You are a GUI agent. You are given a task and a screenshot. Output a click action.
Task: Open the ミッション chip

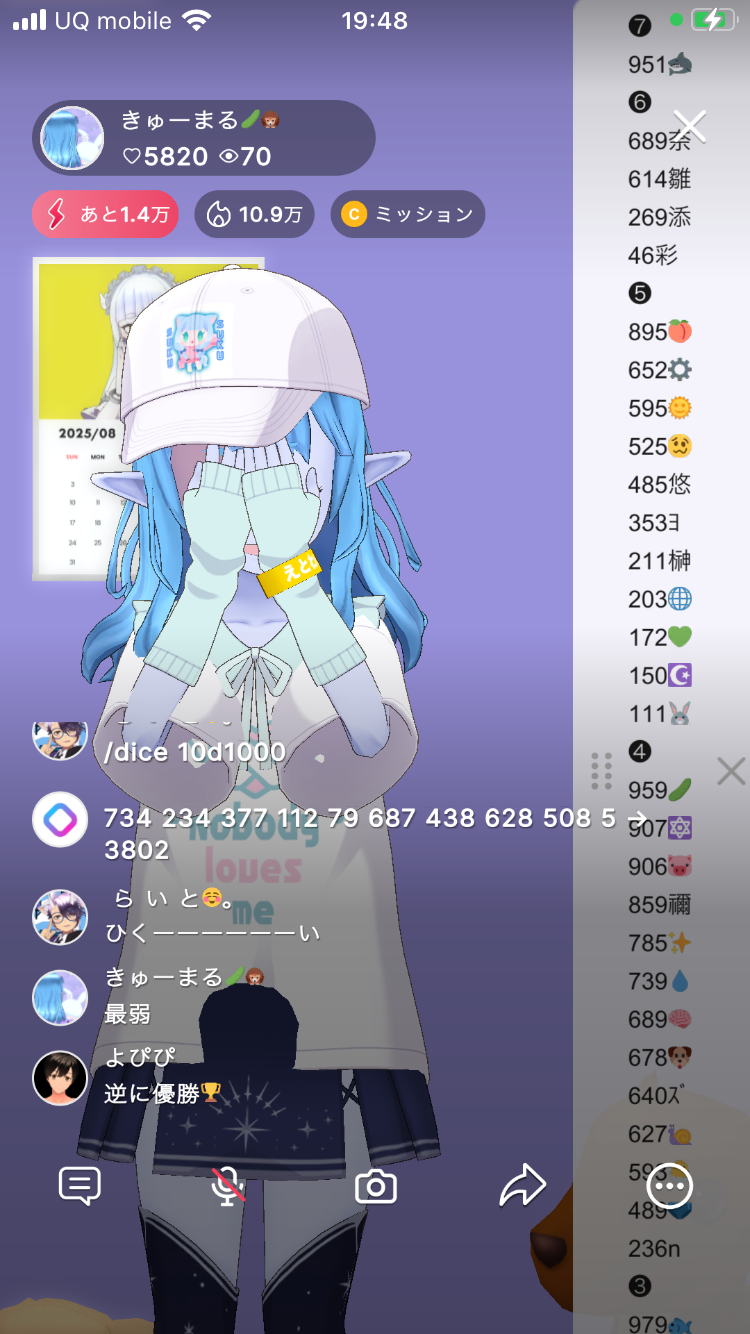tap(408, 214)
